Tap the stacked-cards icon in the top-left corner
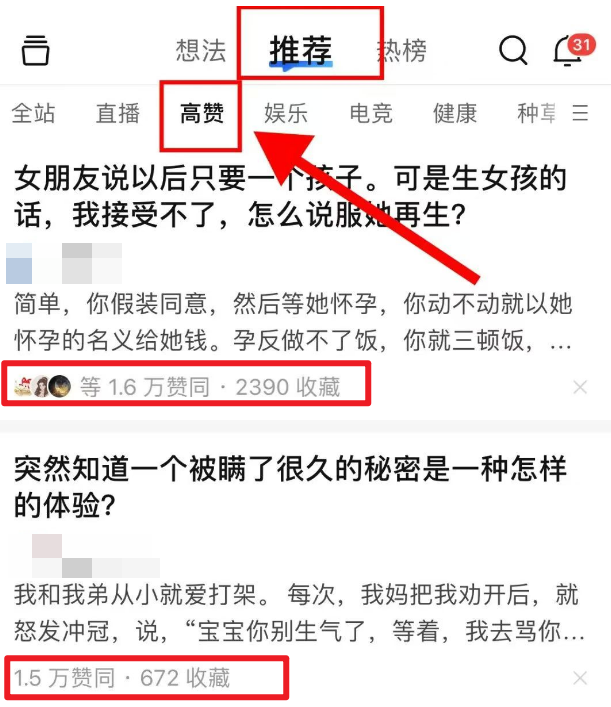Viewport: 611px width, 707px height. tap(35, 50)
